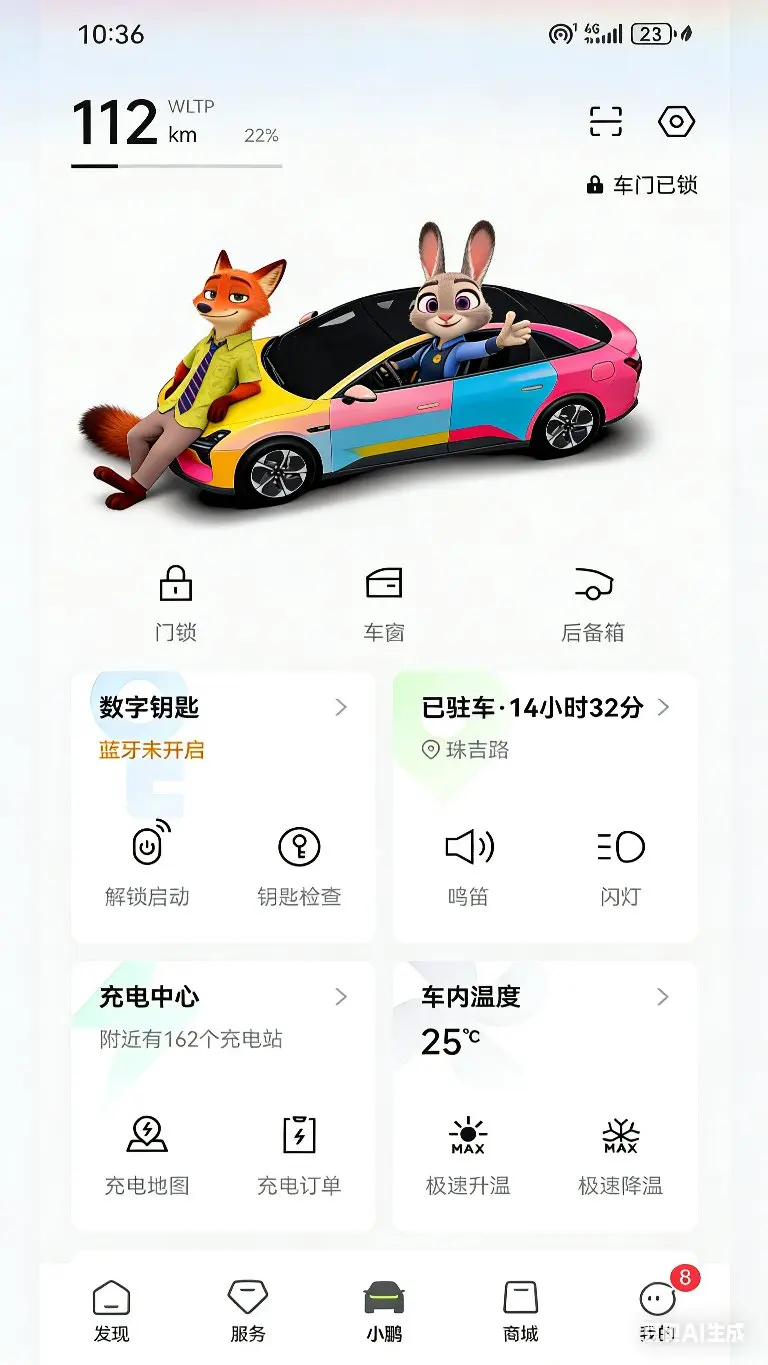This screenshot has height=1365, width=768.
Task: Open the hexagon settings icon
Action: click(676, 122)
